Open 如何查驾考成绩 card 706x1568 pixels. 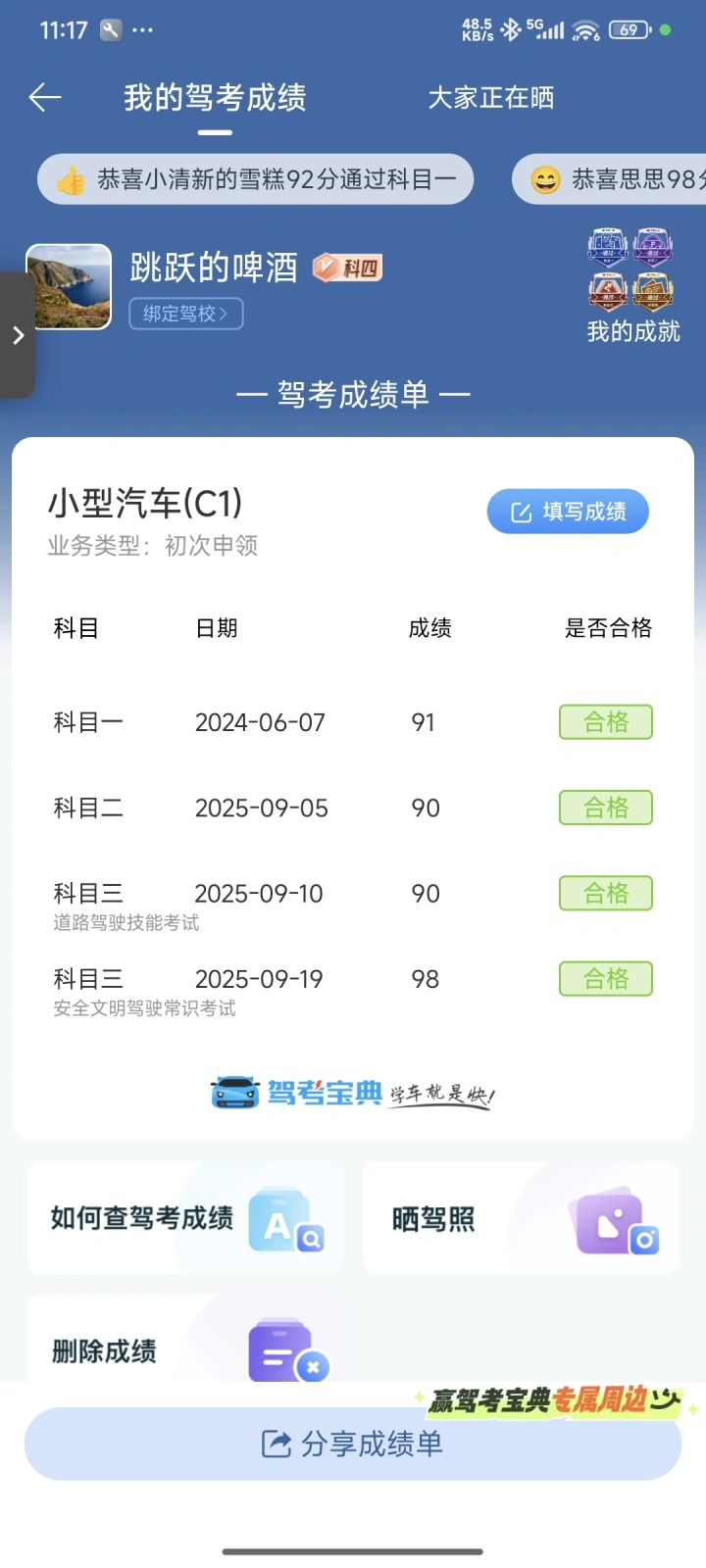click(185, 1218)
